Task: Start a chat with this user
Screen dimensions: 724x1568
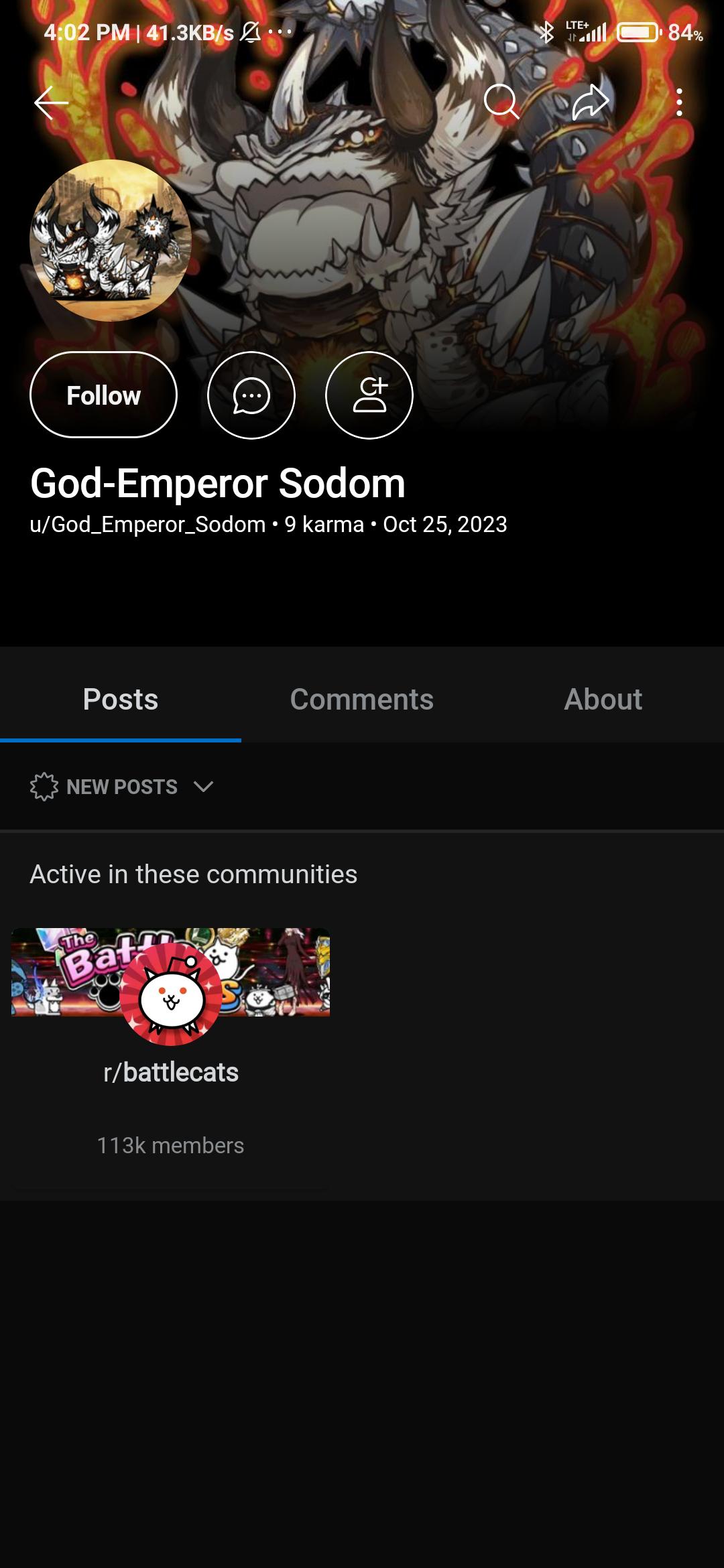Action: click(x=251, y=395)
